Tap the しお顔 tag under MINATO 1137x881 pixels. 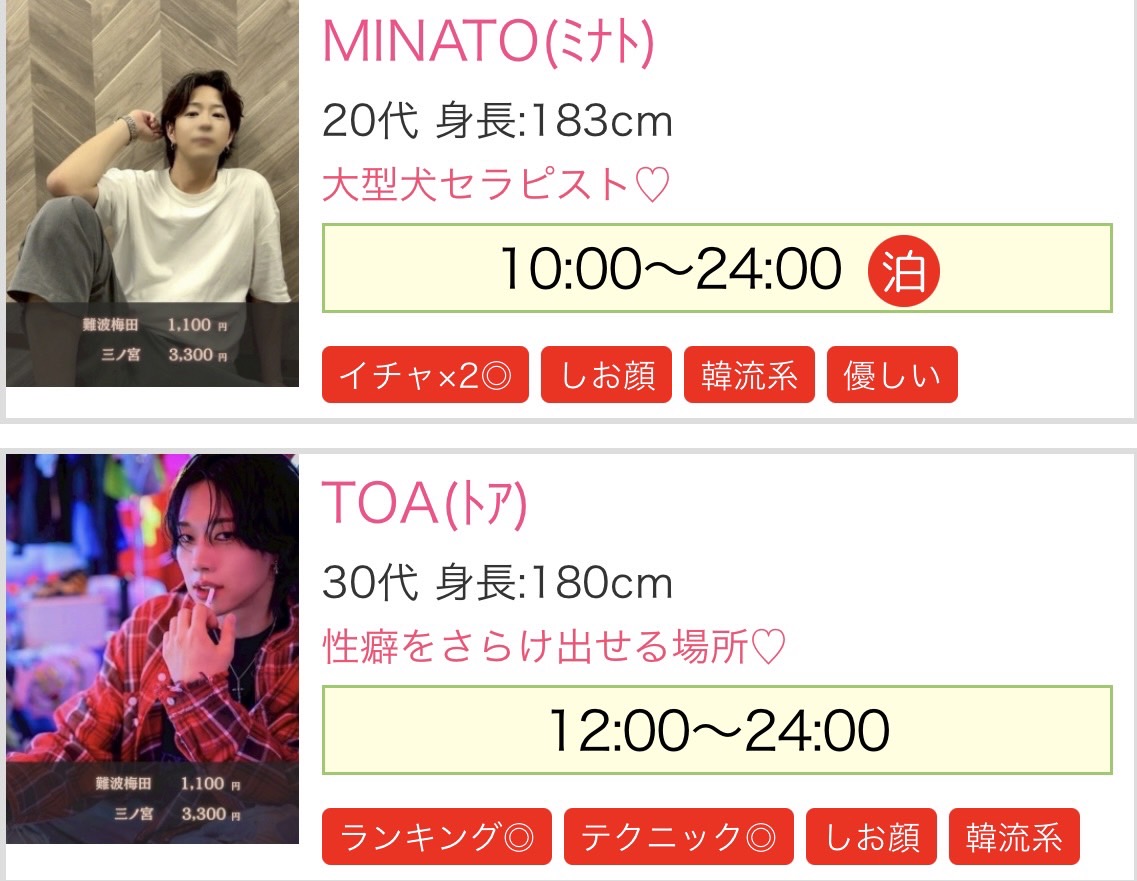pyautogui.click(x=606, y=375)
